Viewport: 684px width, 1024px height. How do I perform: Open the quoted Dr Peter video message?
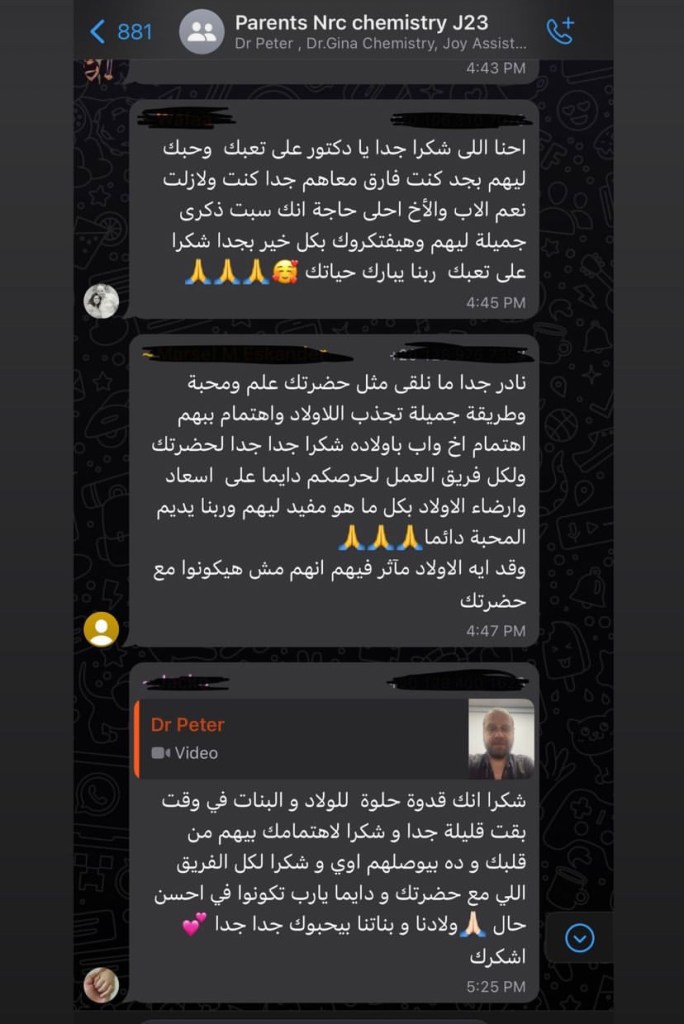[x=335, y=738]
